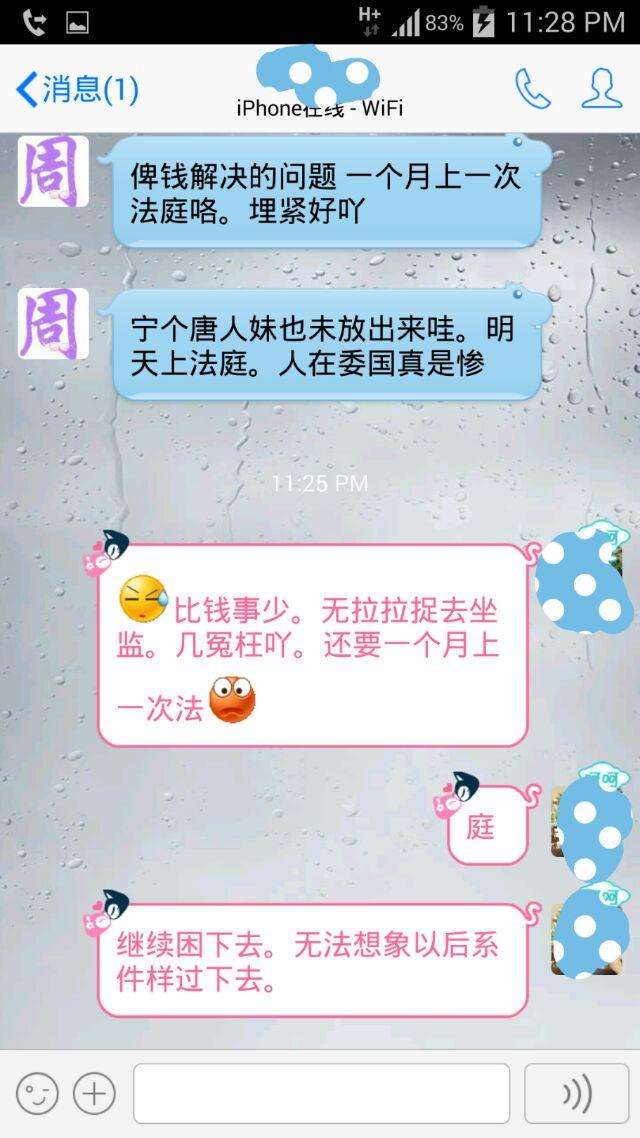640x1138 pixels.
Task: Switch to voice message input
Action: point(576,1093)
